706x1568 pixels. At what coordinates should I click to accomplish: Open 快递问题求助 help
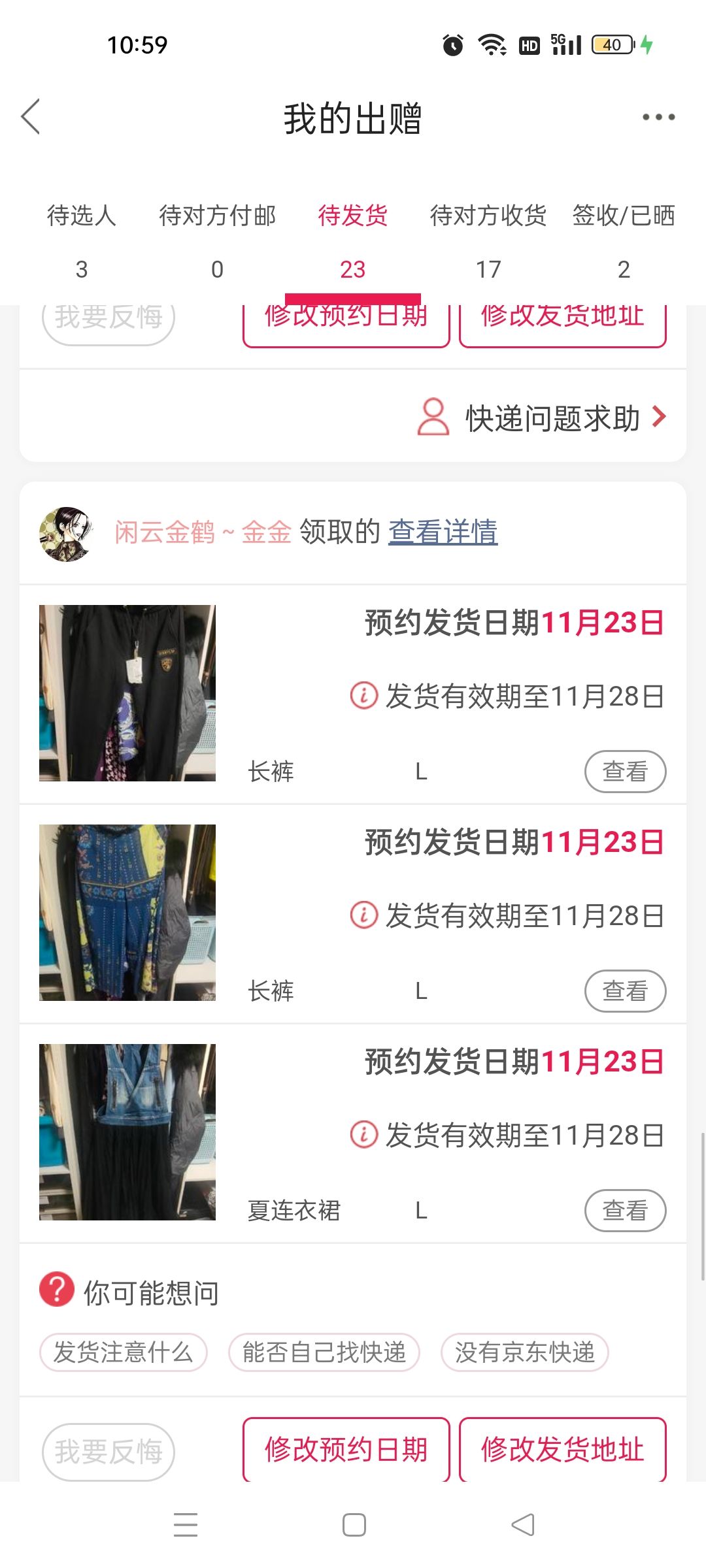543,417
